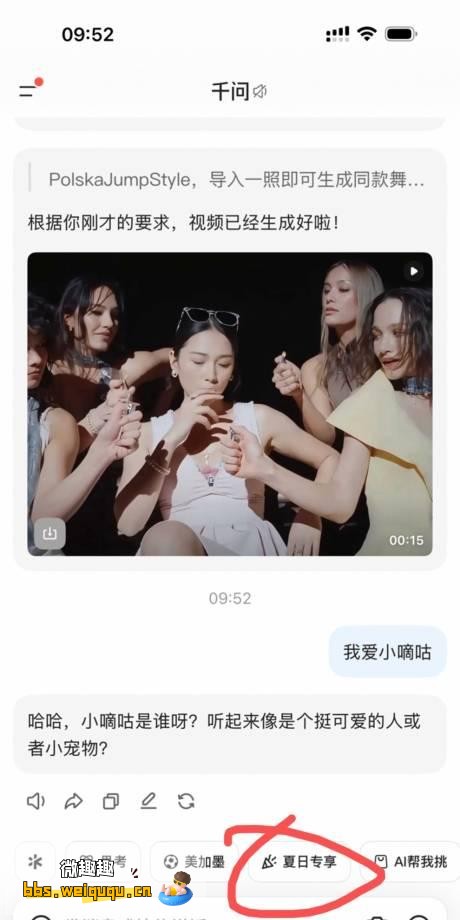Regenerate the assistant's reply
Image resolution: width=460 pixels, height=920 pixels.
(186, 801)
